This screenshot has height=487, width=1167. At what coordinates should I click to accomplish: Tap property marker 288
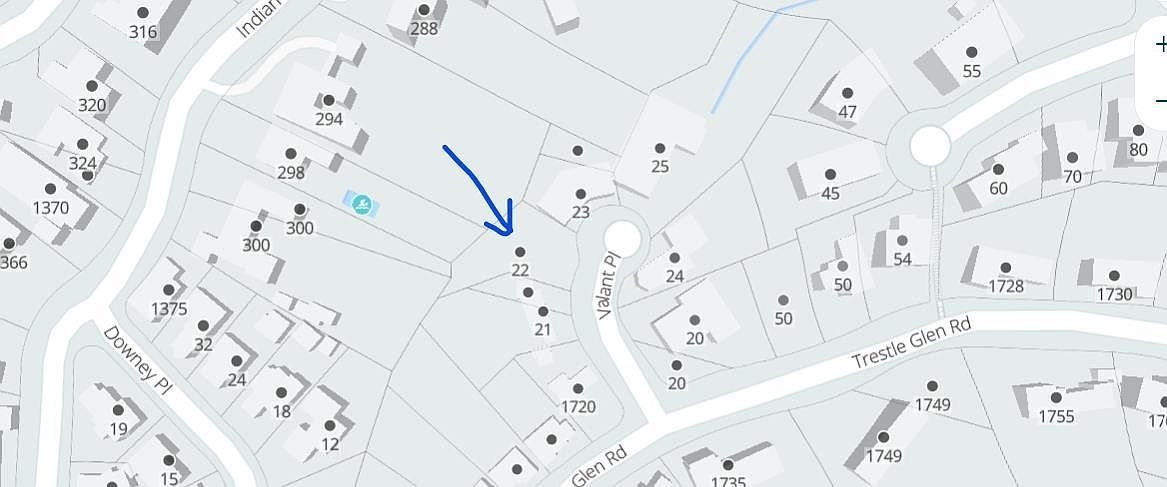(x=424, y=11)
